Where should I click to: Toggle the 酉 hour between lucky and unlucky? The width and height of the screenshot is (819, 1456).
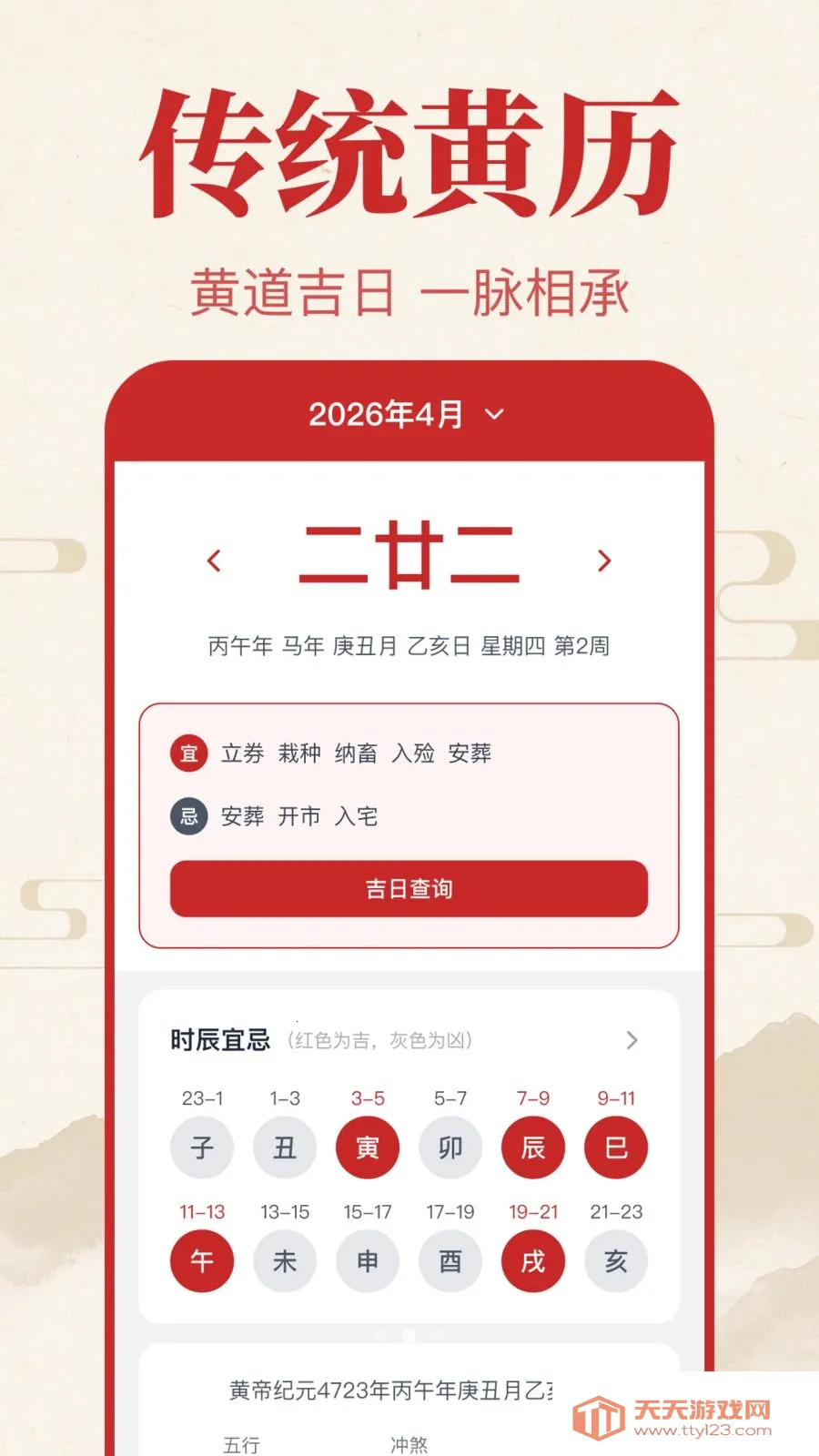point(450,1261)
